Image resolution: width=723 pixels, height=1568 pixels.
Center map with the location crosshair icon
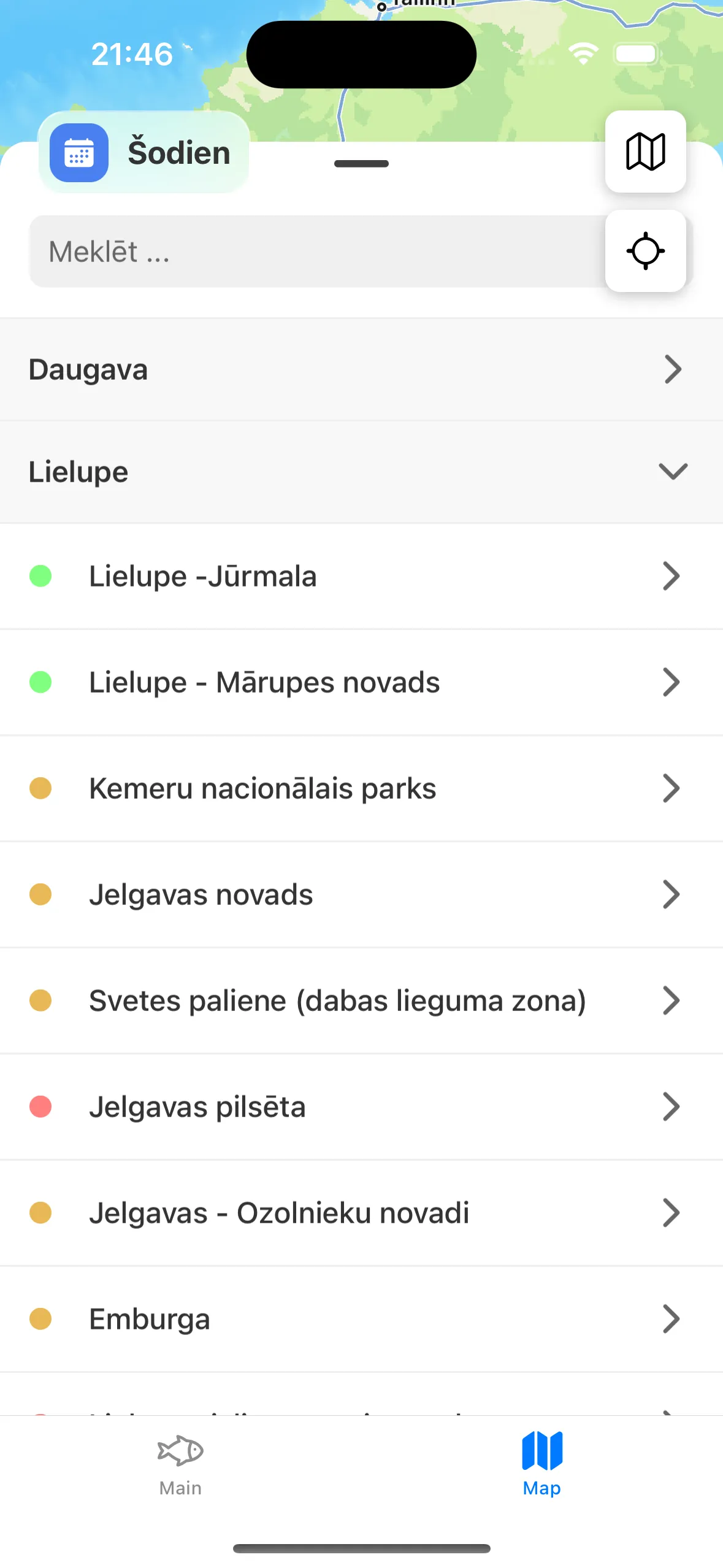(645, 251)
